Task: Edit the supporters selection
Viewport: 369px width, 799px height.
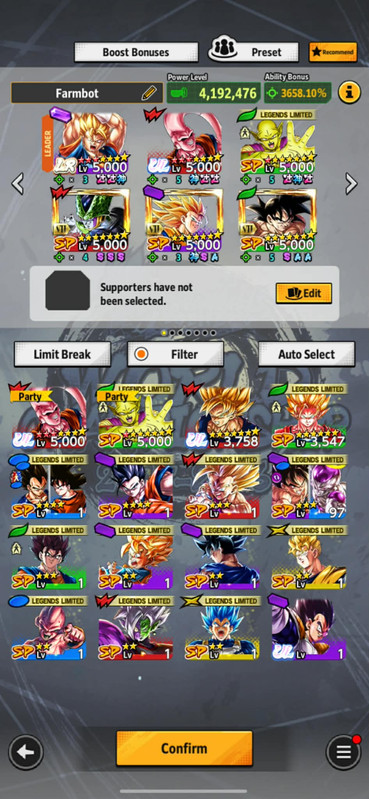Action: (304, 294)
